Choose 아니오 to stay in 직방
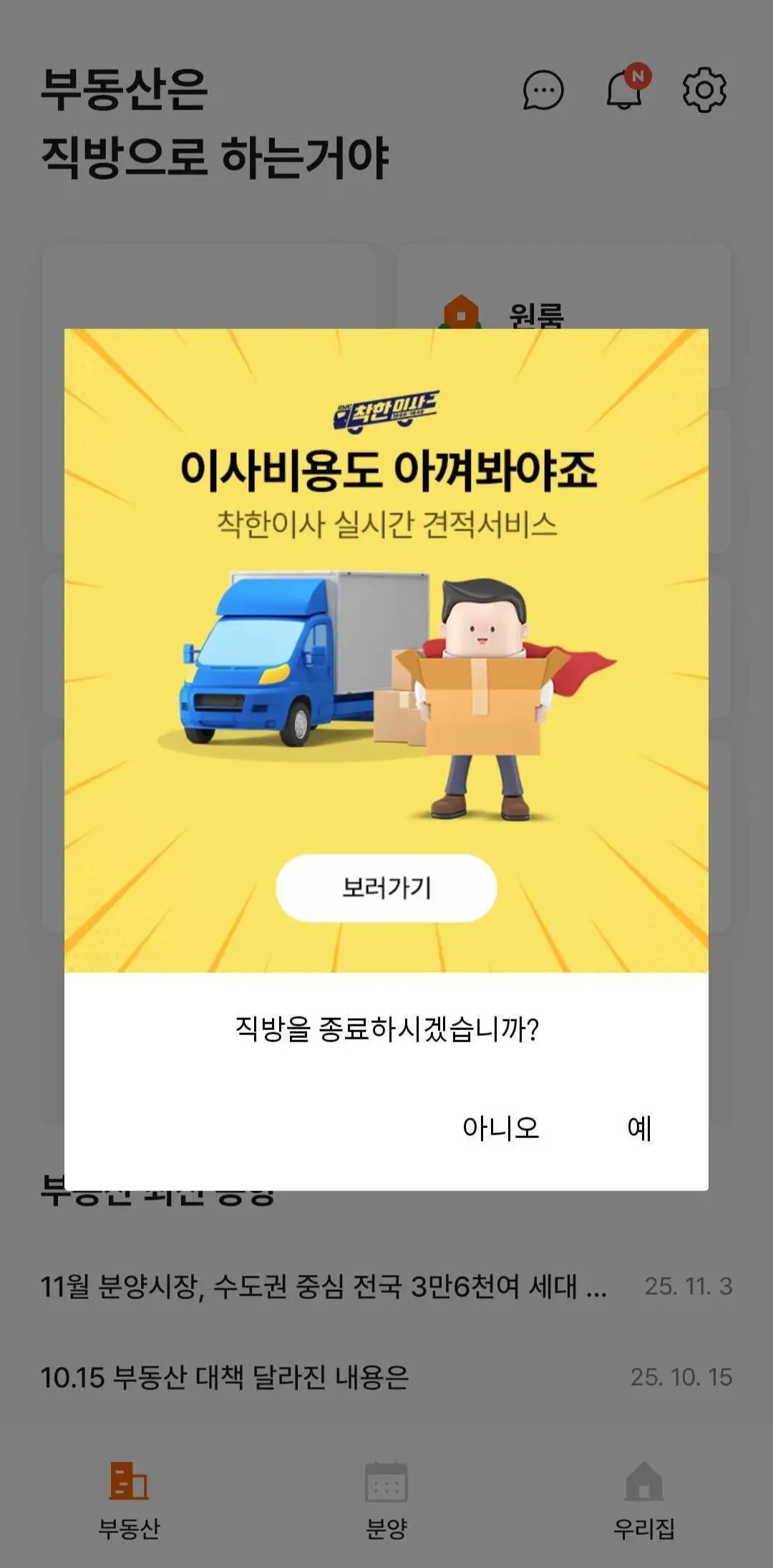The height and width of the screenshot is (1568, 773). pos(500,1128)
